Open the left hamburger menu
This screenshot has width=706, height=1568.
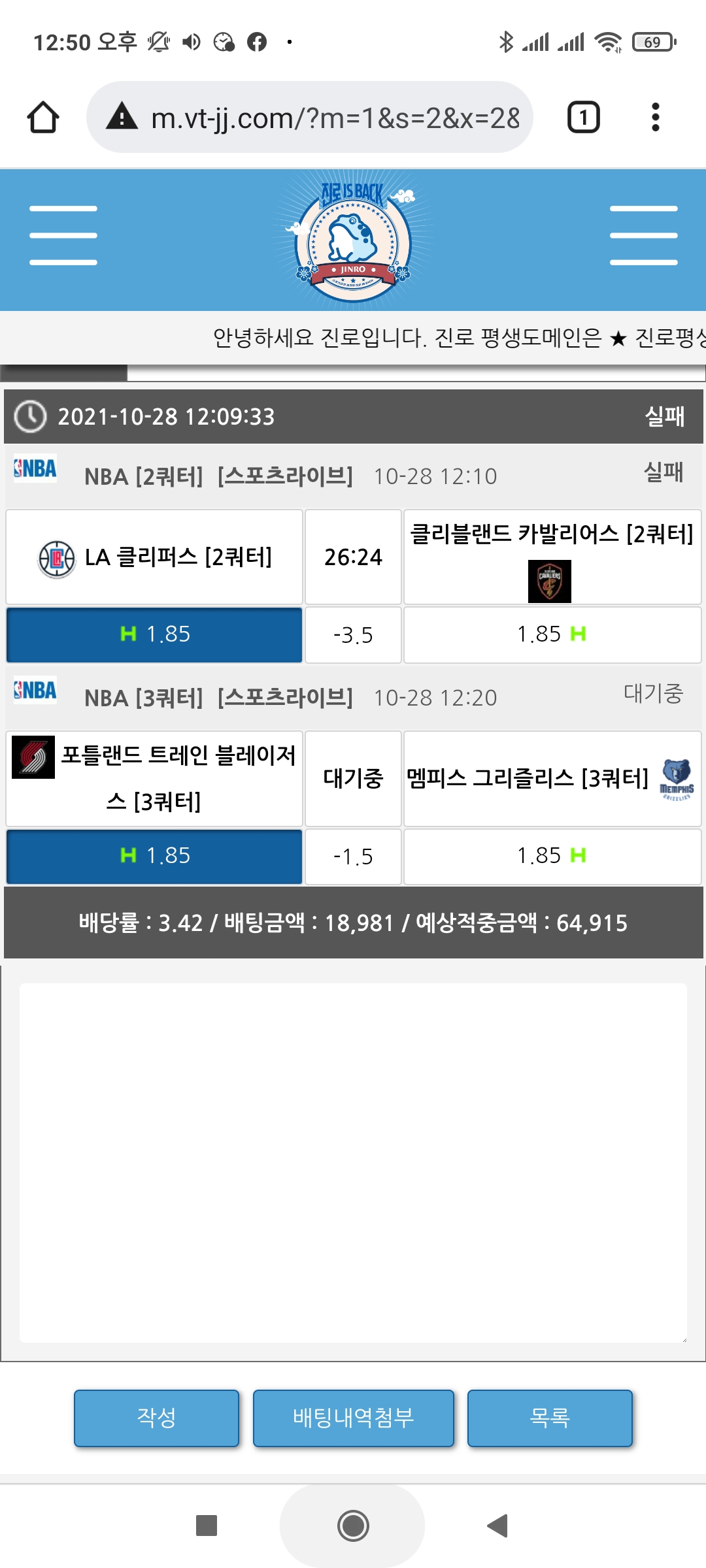63,235
